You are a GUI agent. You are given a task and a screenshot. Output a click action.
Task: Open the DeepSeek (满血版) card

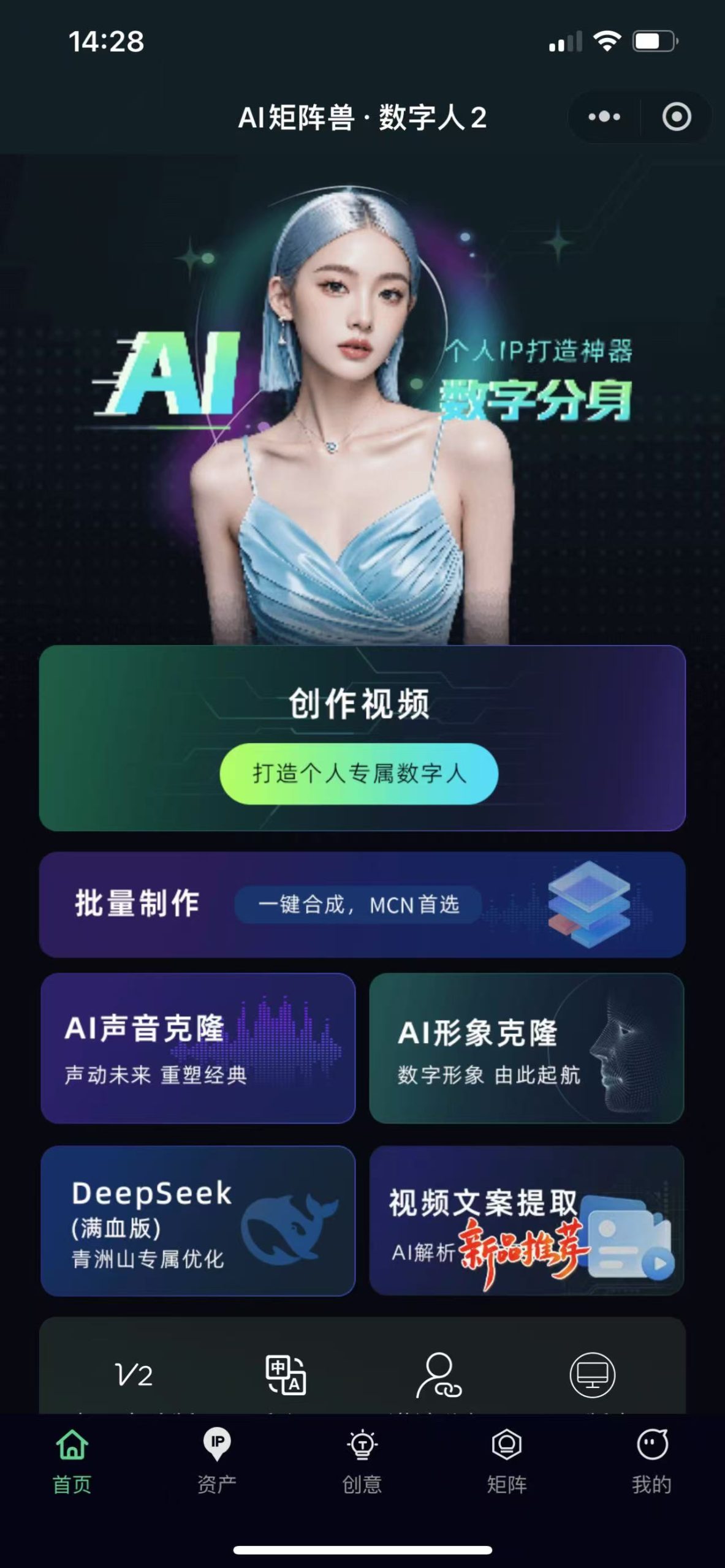pyautogui.click(x=197, y=1220)
